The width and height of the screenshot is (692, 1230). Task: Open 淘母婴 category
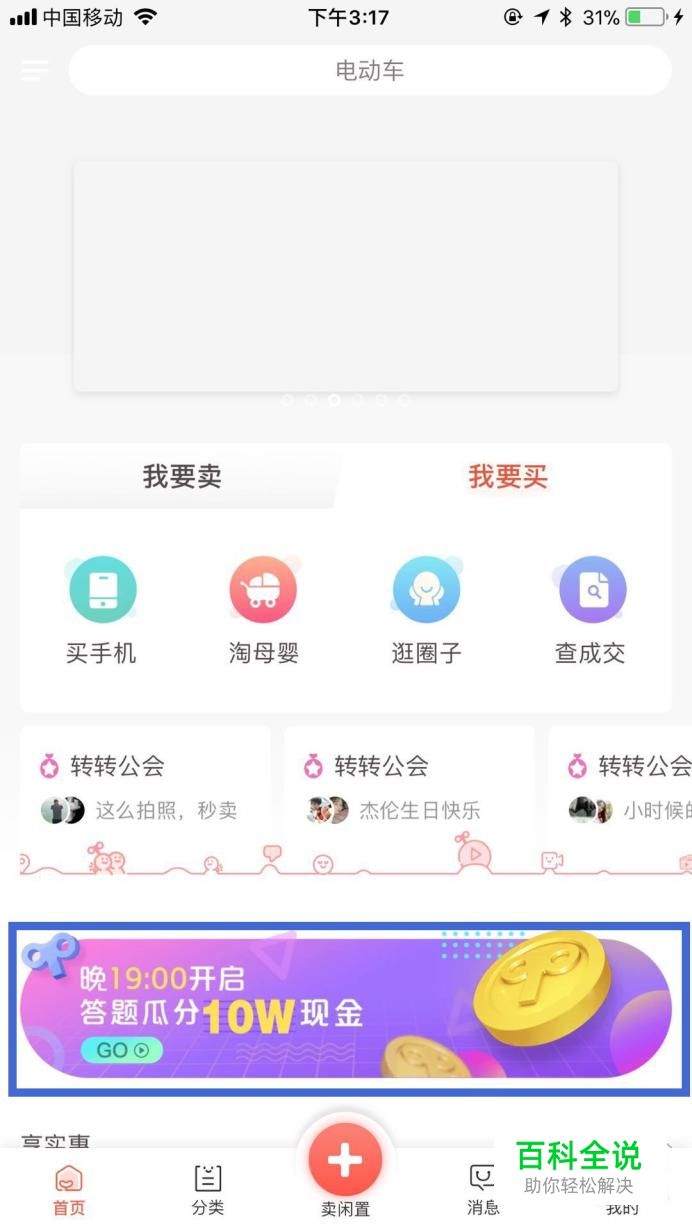264,610
